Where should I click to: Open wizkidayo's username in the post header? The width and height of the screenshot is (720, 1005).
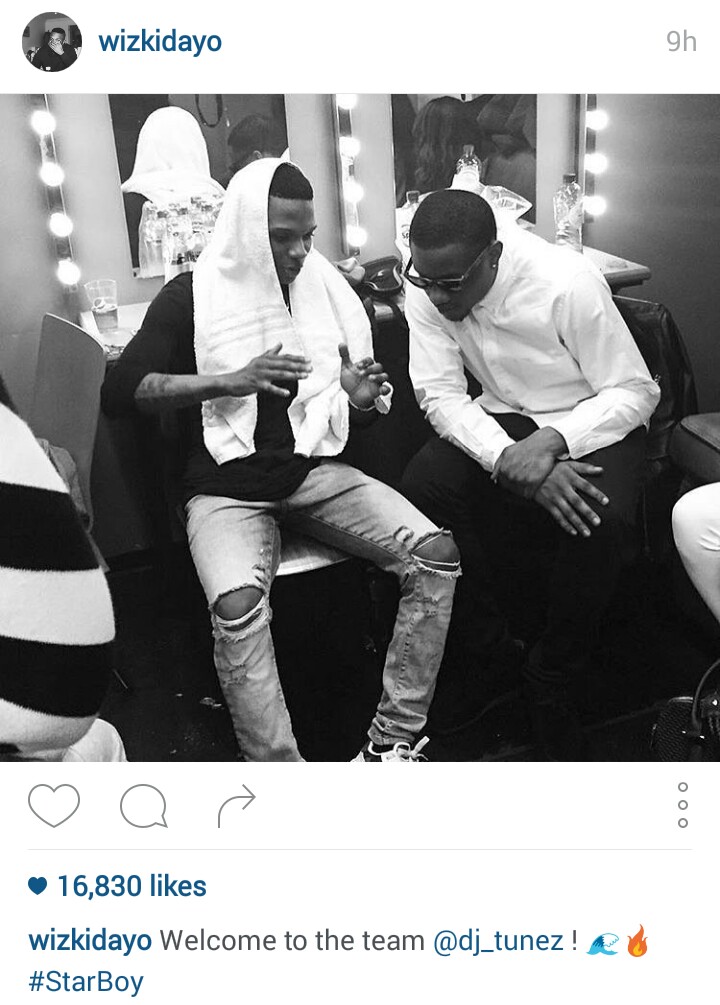[x=160, y=42]
